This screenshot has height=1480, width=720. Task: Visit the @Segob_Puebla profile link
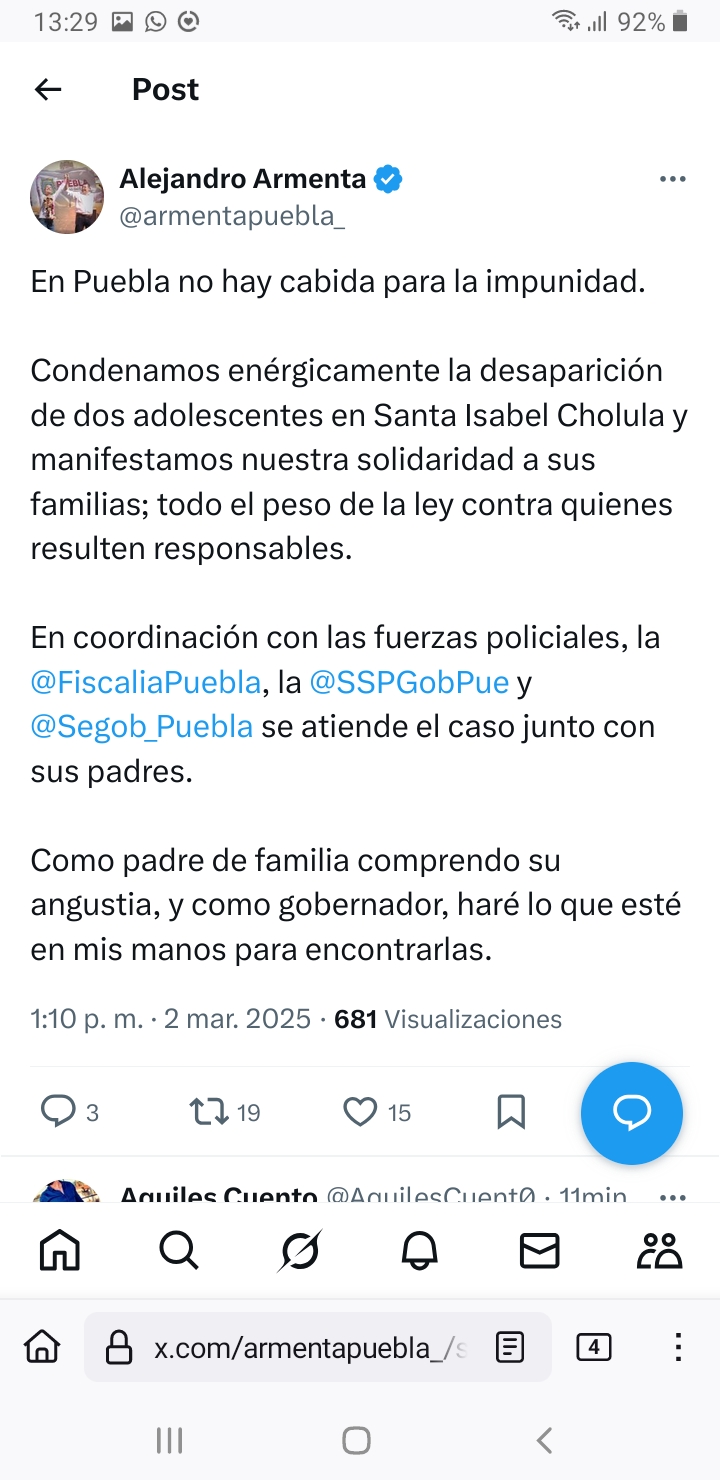[142, 727]
